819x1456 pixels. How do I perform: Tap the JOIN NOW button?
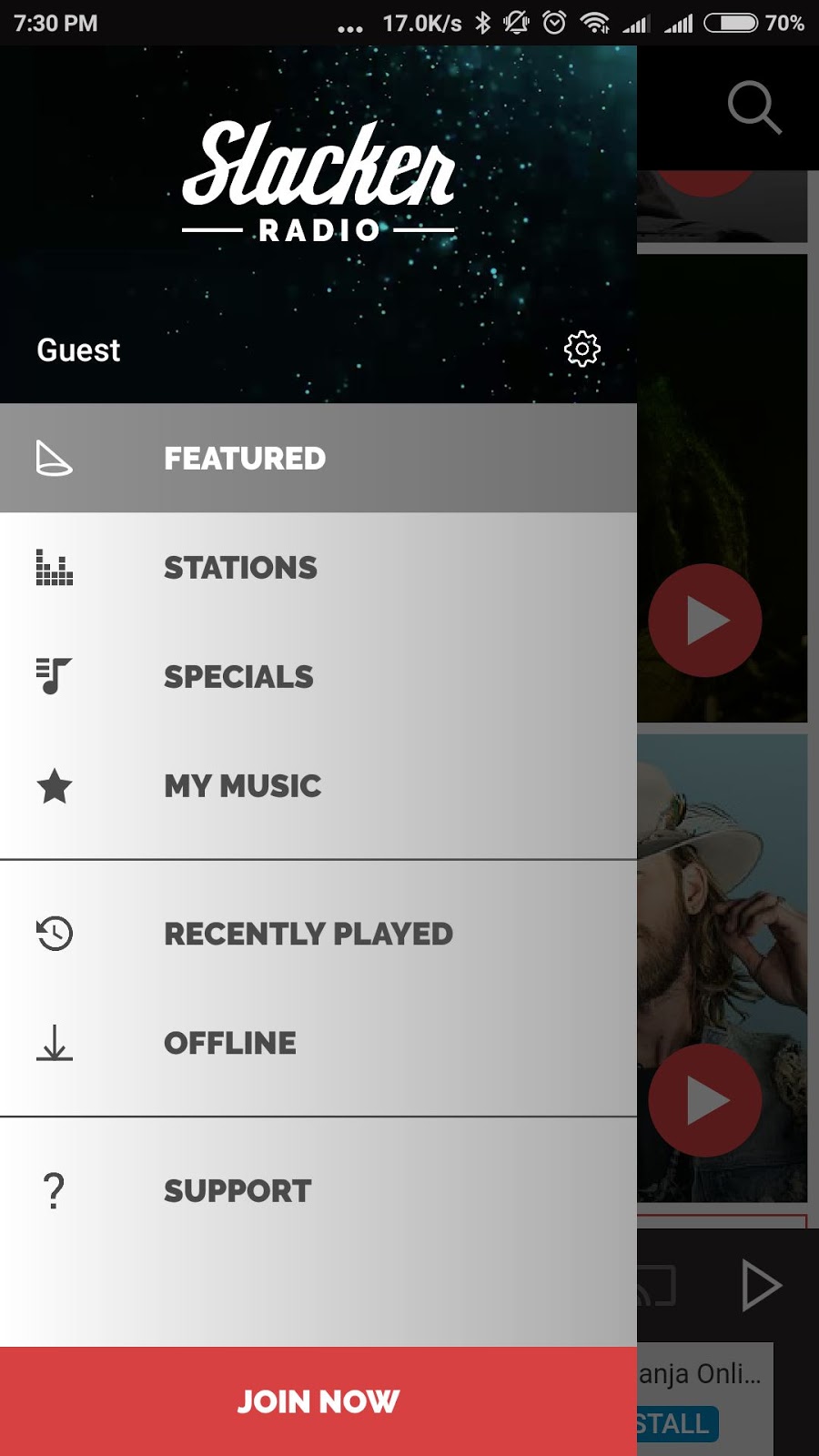(318, 1400)
